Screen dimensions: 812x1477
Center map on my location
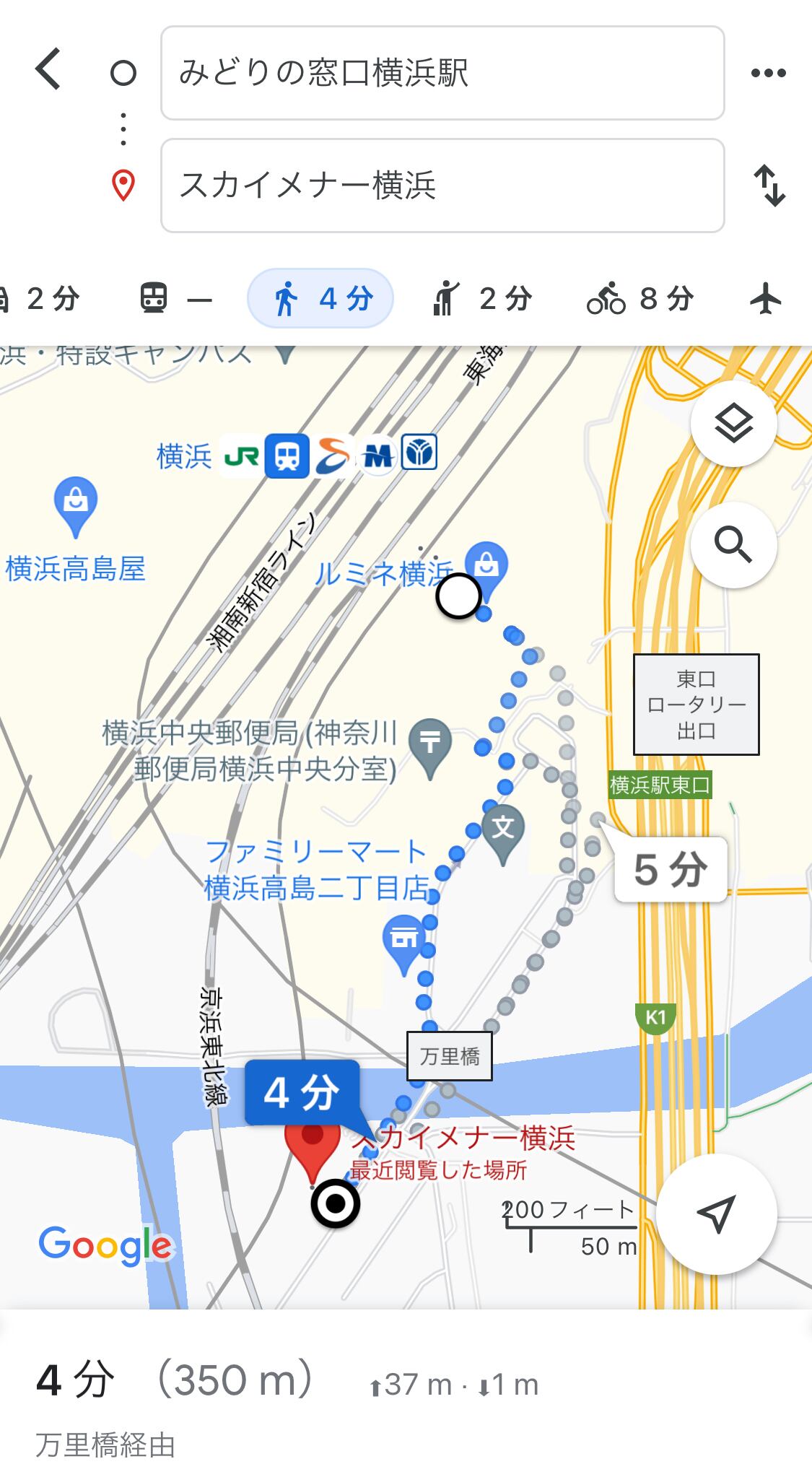pos(716,1214)
